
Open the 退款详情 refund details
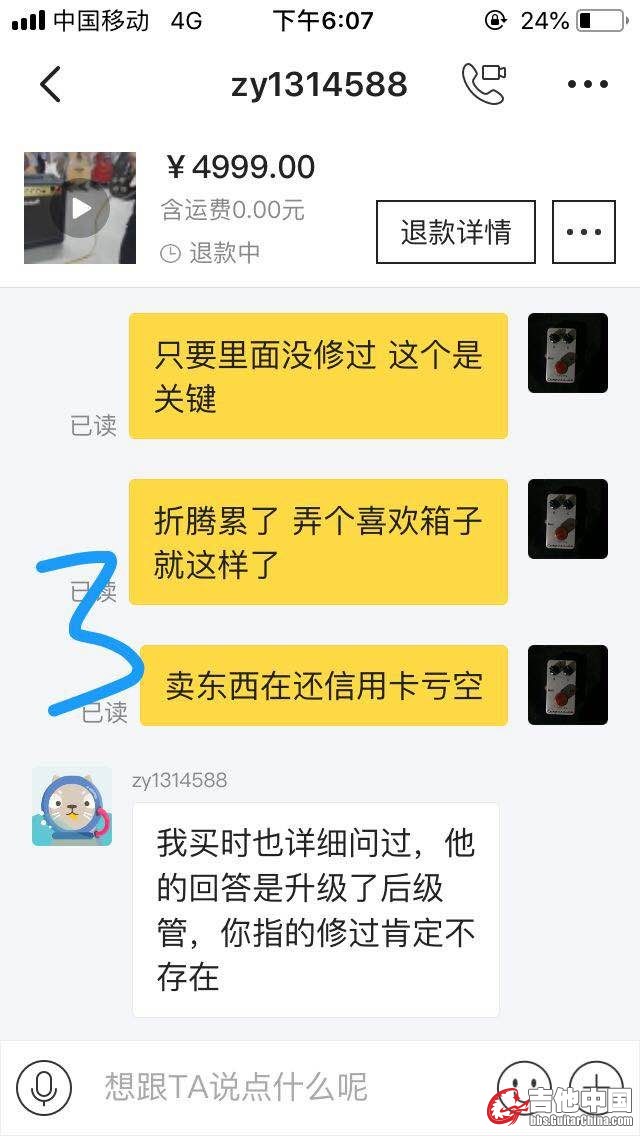tap(455, 232)
